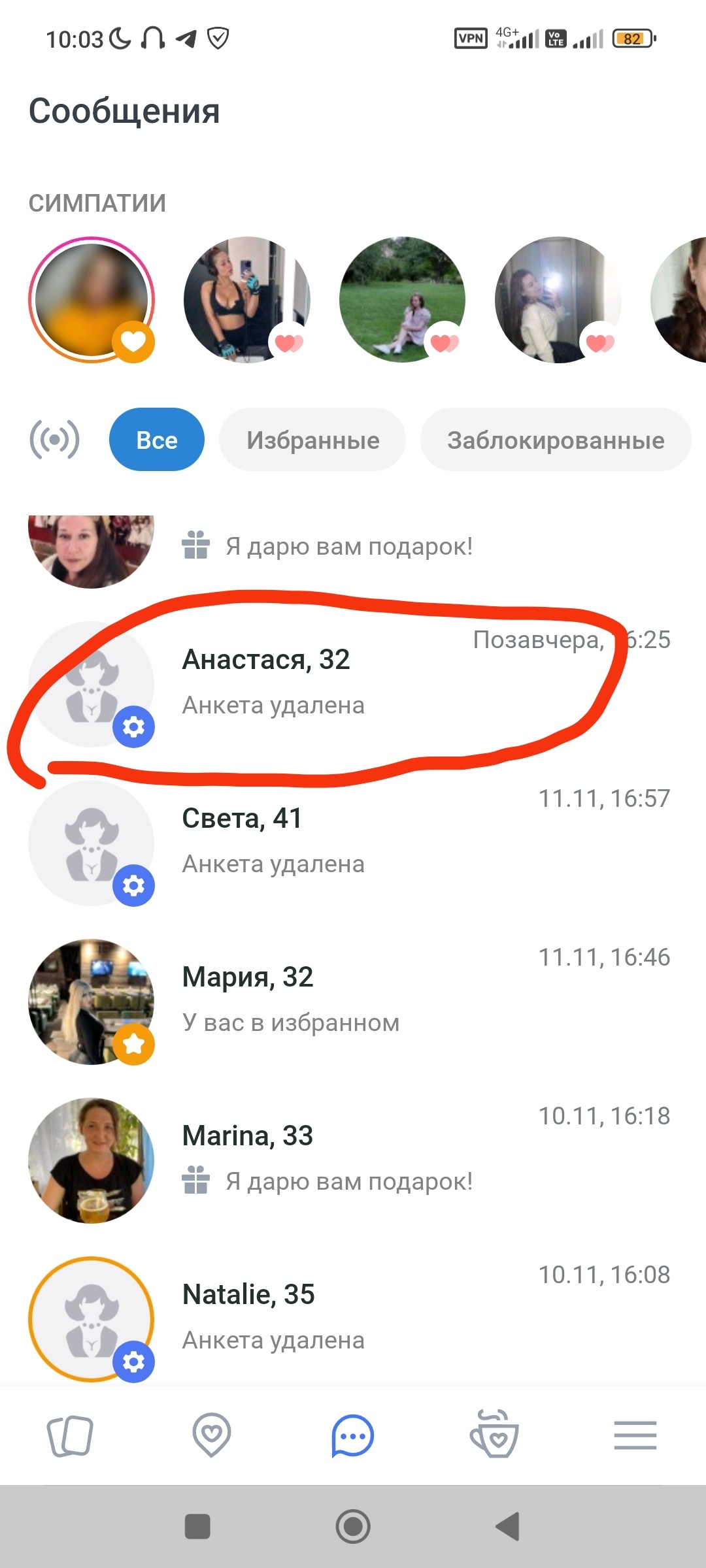Open the cup with heart tab
Image resolution: width=706 pixels, height=1568 pixels.
point(494,1436)
